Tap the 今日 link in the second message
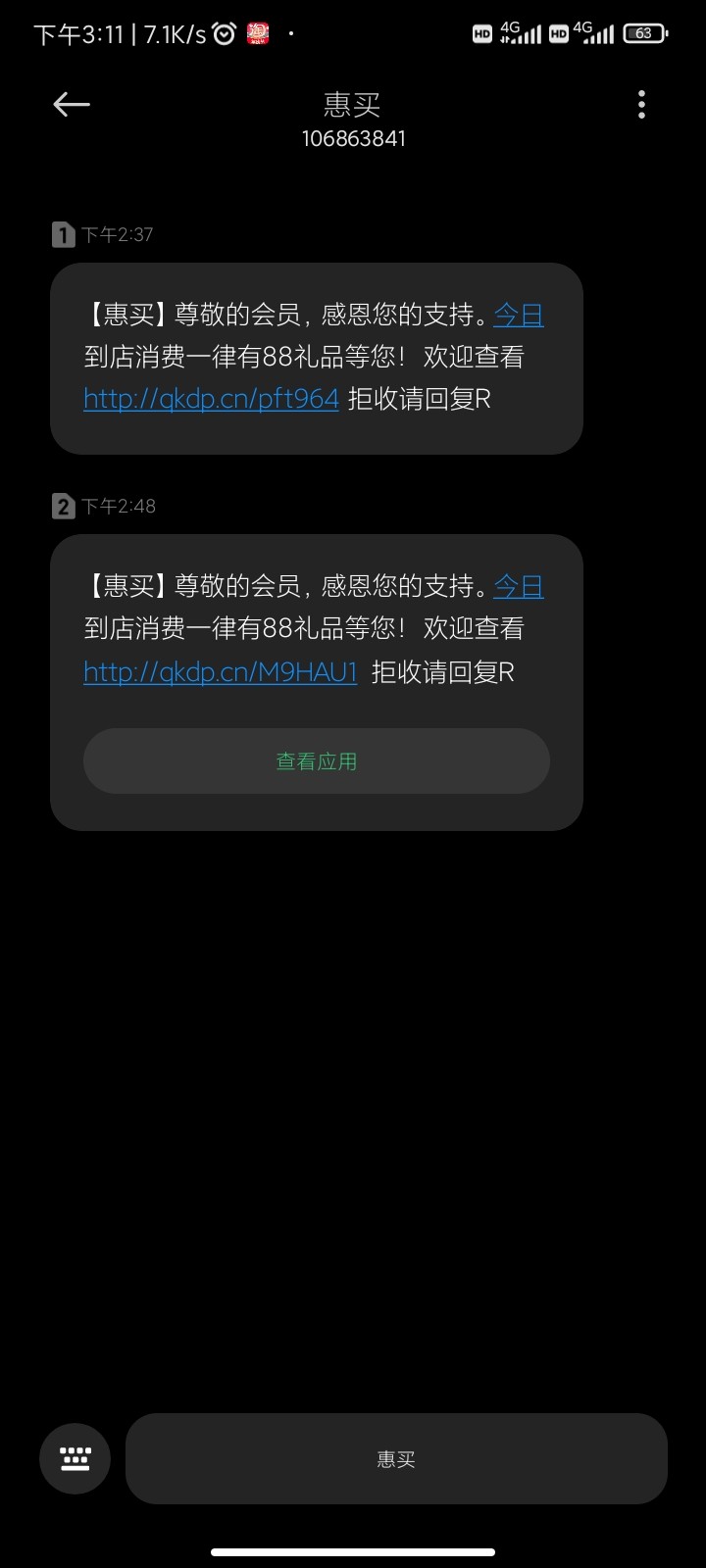Viewport: 706px width, 1568px height. click(519, 586)
